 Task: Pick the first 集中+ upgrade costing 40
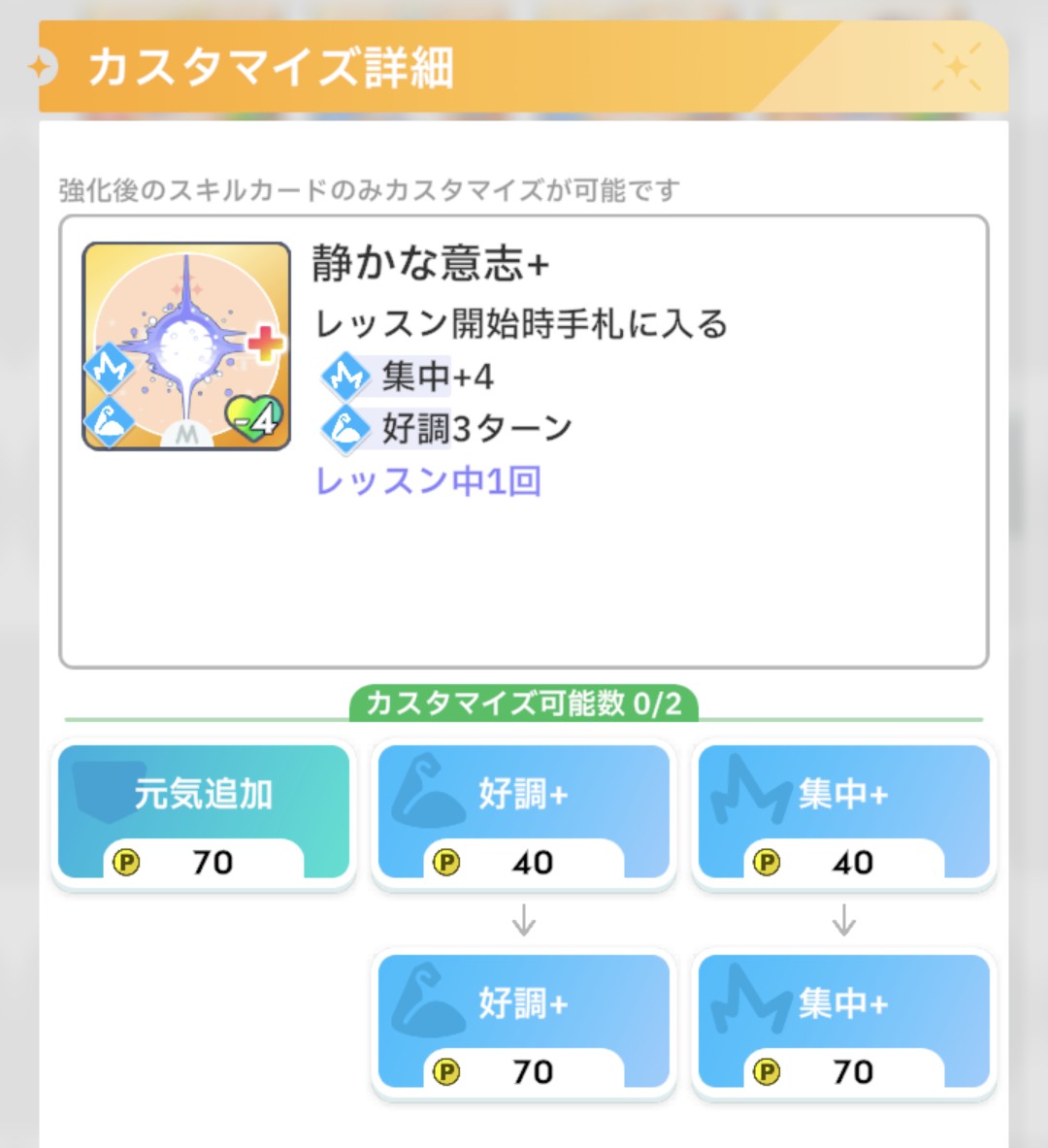(843, 812)
